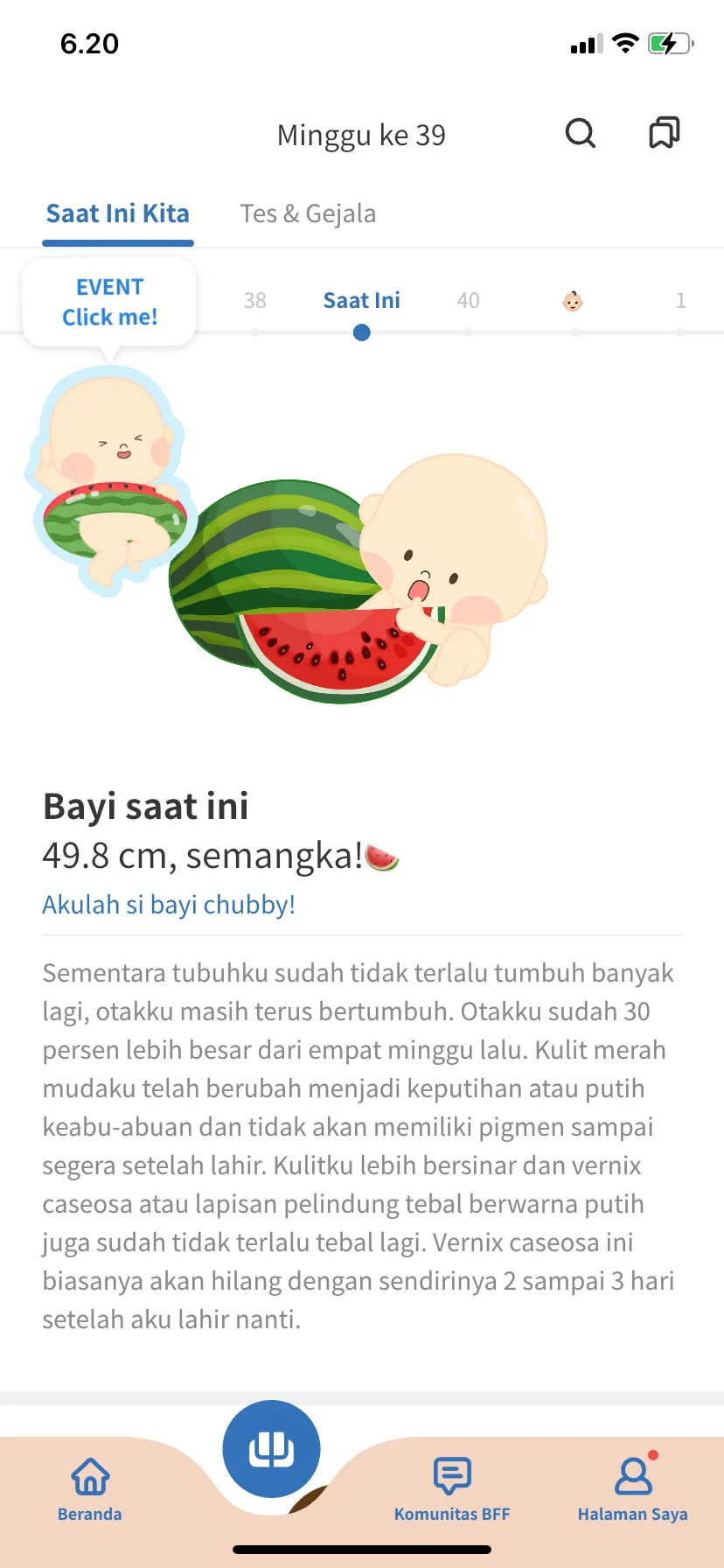The image size is (724, 1568).
Task: Open the bookmarks icon in the header
Action: tap(665, 133)
